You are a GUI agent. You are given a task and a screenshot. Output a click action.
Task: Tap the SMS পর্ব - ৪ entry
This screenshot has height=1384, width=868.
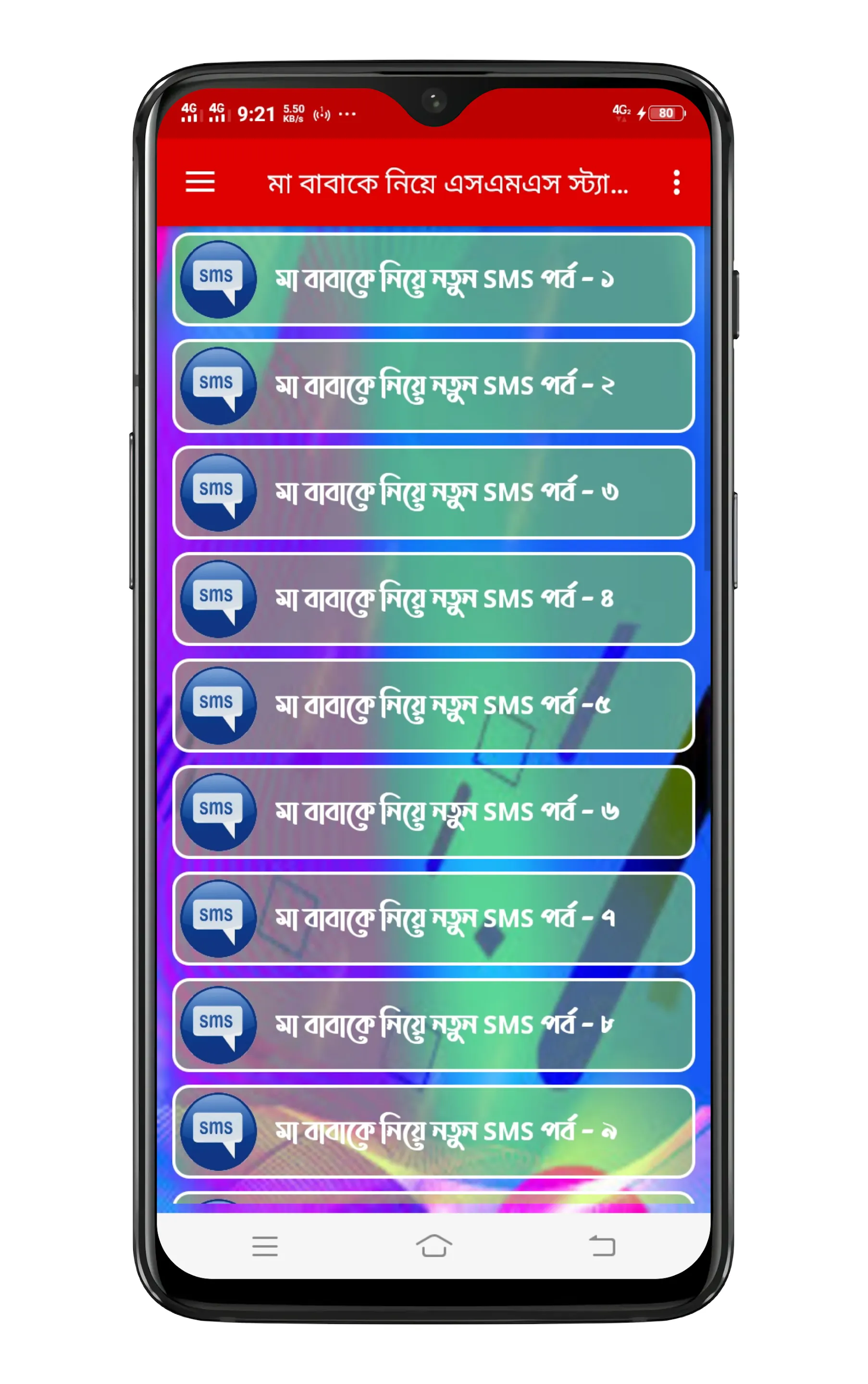point(434,599)
